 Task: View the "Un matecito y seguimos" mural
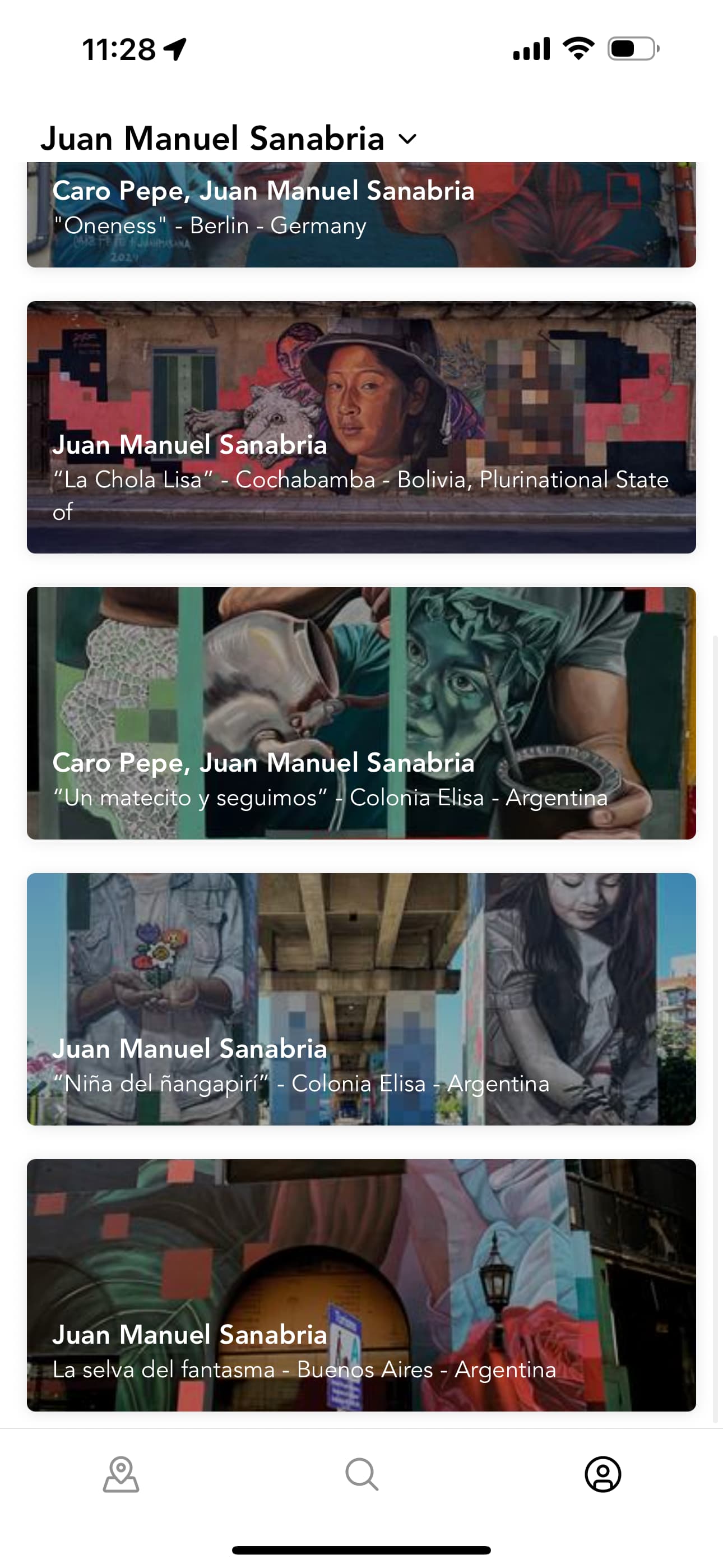pos(361,713)
